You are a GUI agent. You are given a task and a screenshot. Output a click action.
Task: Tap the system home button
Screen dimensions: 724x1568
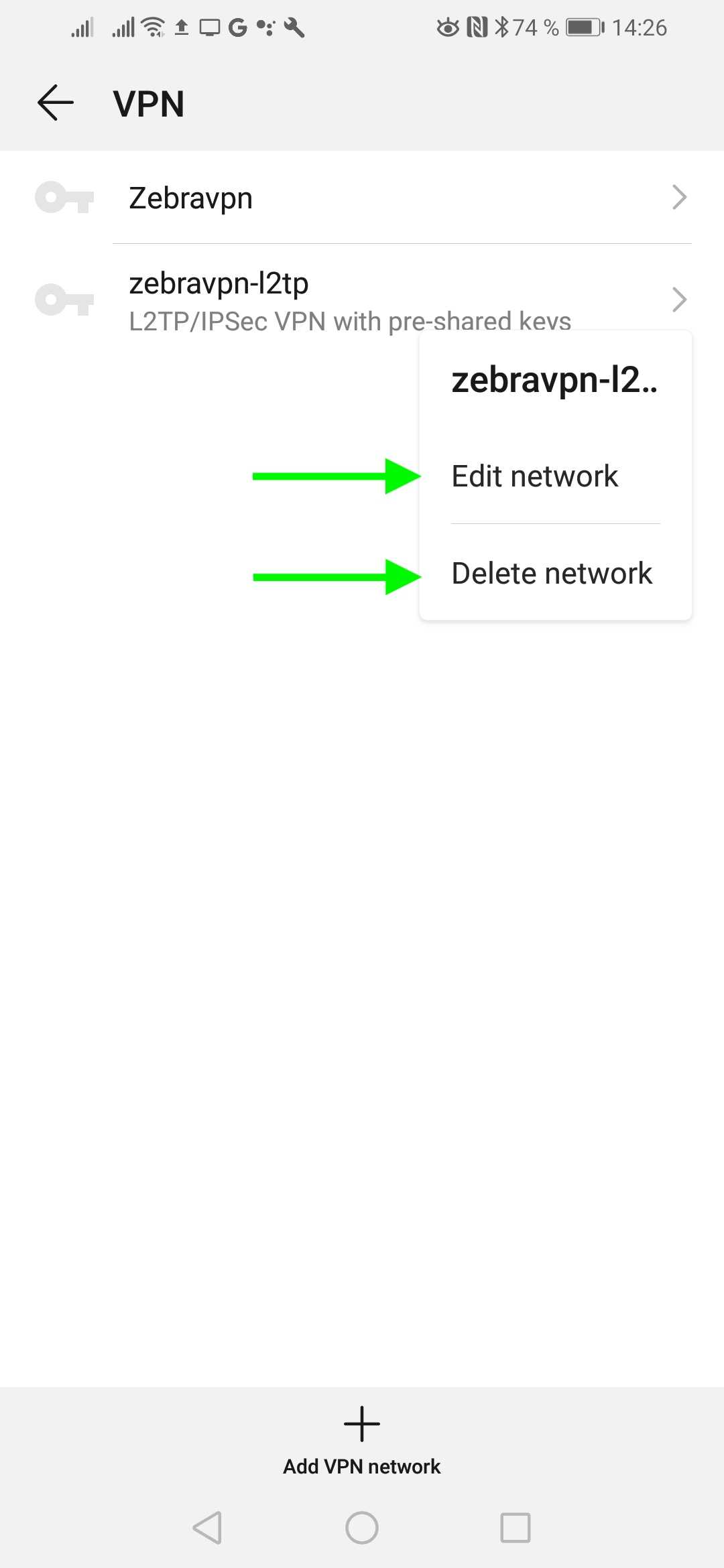tap(362, 1528)
